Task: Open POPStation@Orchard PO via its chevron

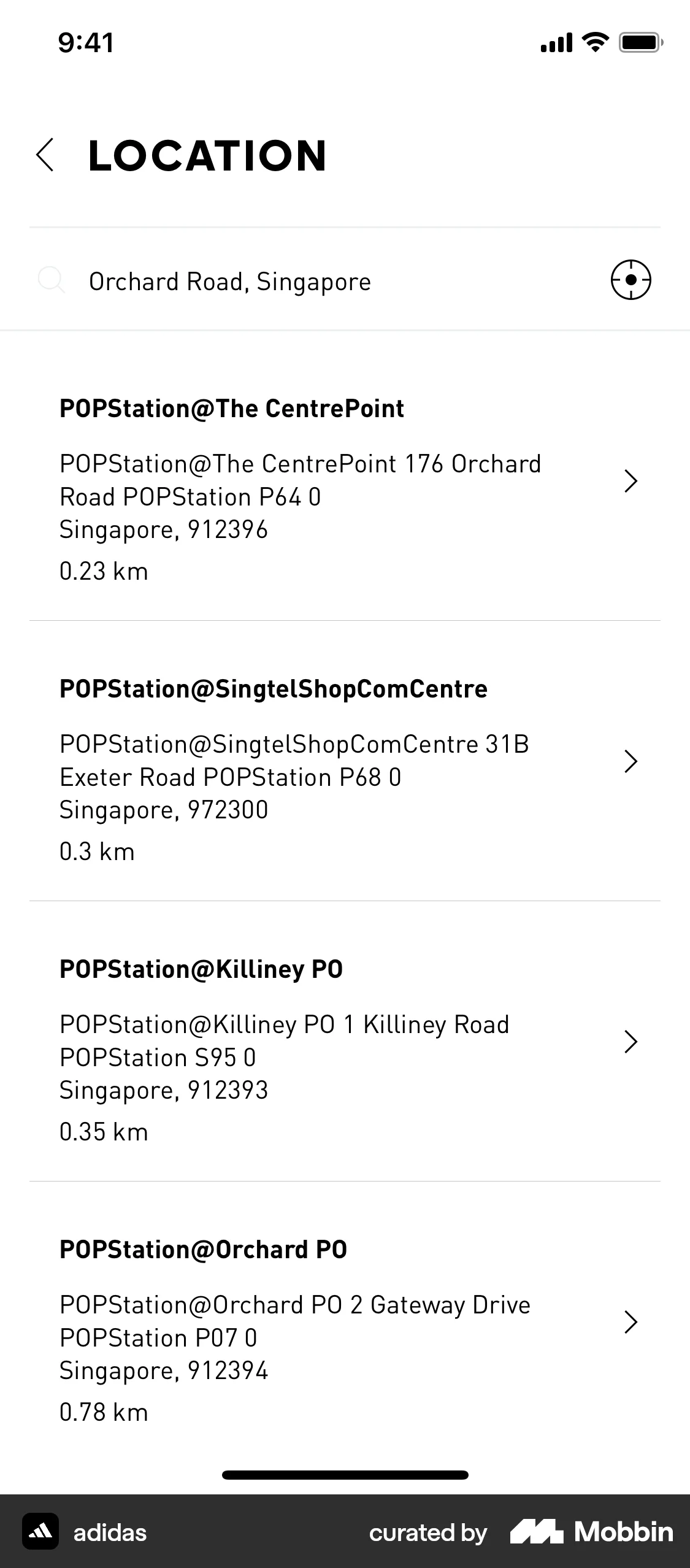Action: pos(631,1321)
